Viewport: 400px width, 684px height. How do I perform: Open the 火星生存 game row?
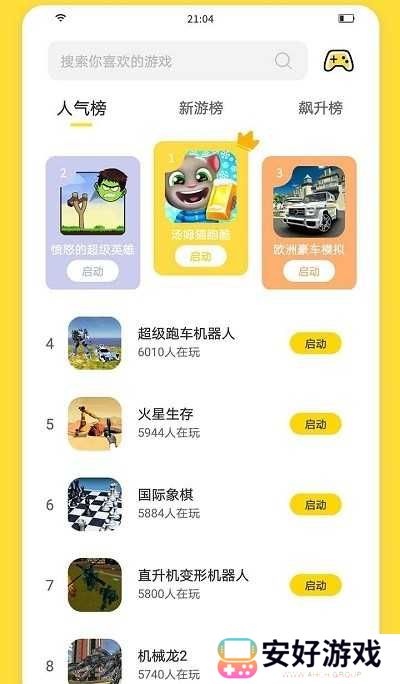pyautogui.click(x=194, y=424)
